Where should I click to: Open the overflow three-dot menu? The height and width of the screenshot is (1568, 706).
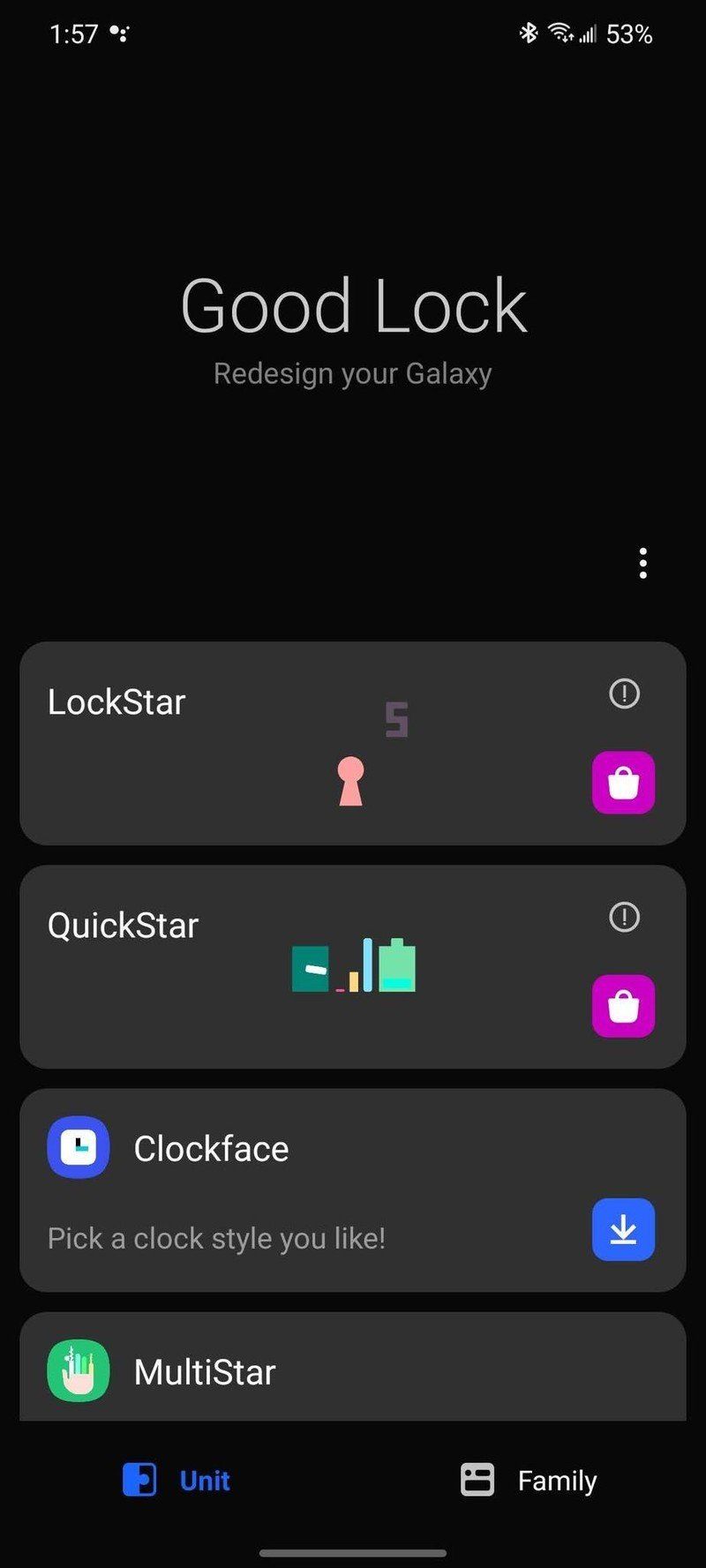point(642,564)
